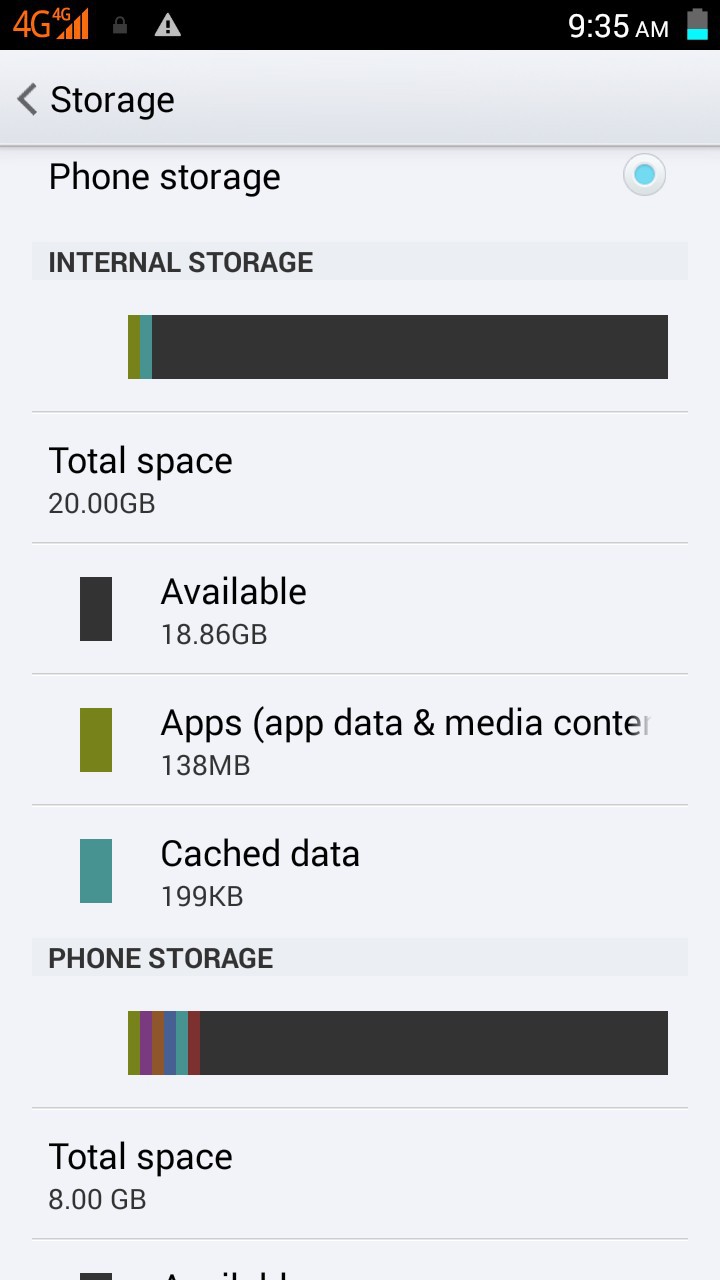Screen dimensions: 720x1280
Task: Click the internal storage usage bar
Action: tap(398, 346)
